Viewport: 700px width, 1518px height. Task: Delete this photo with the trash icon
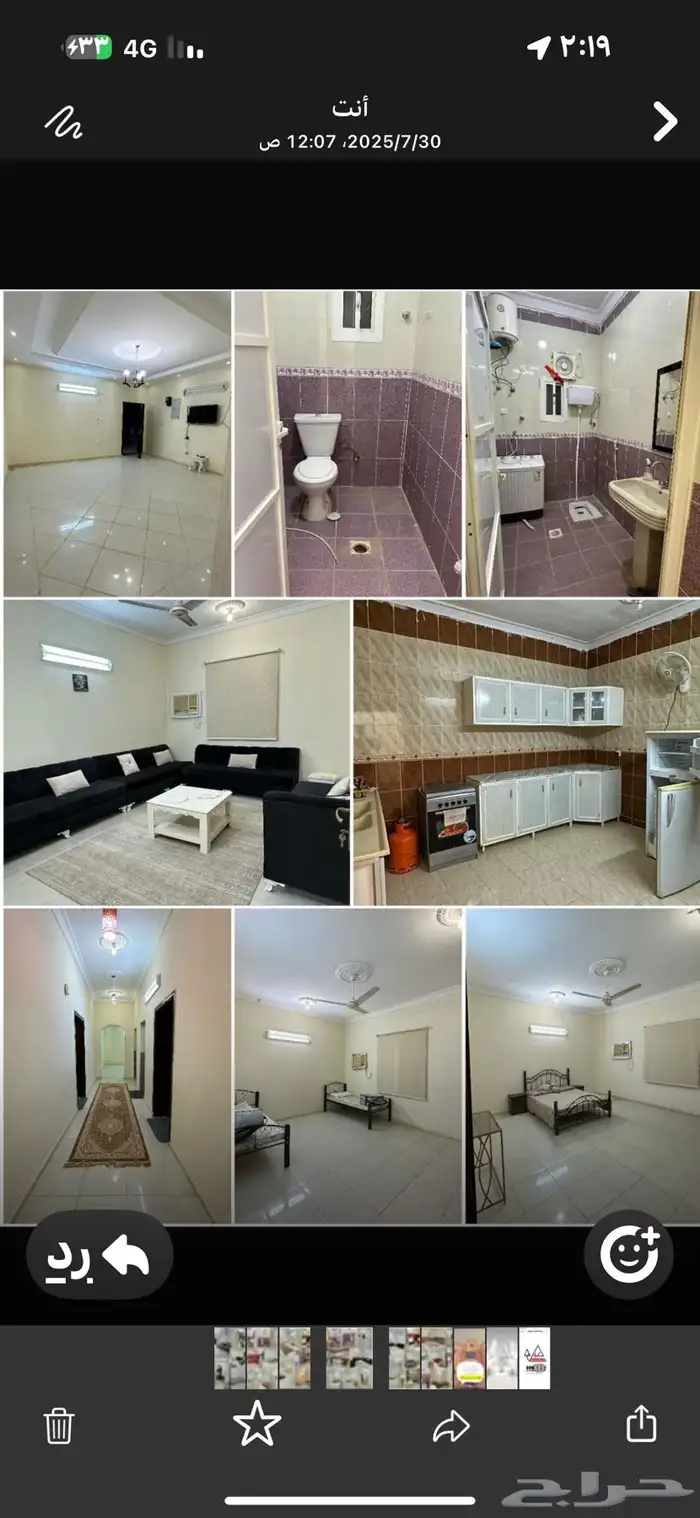pos(60,1424)
